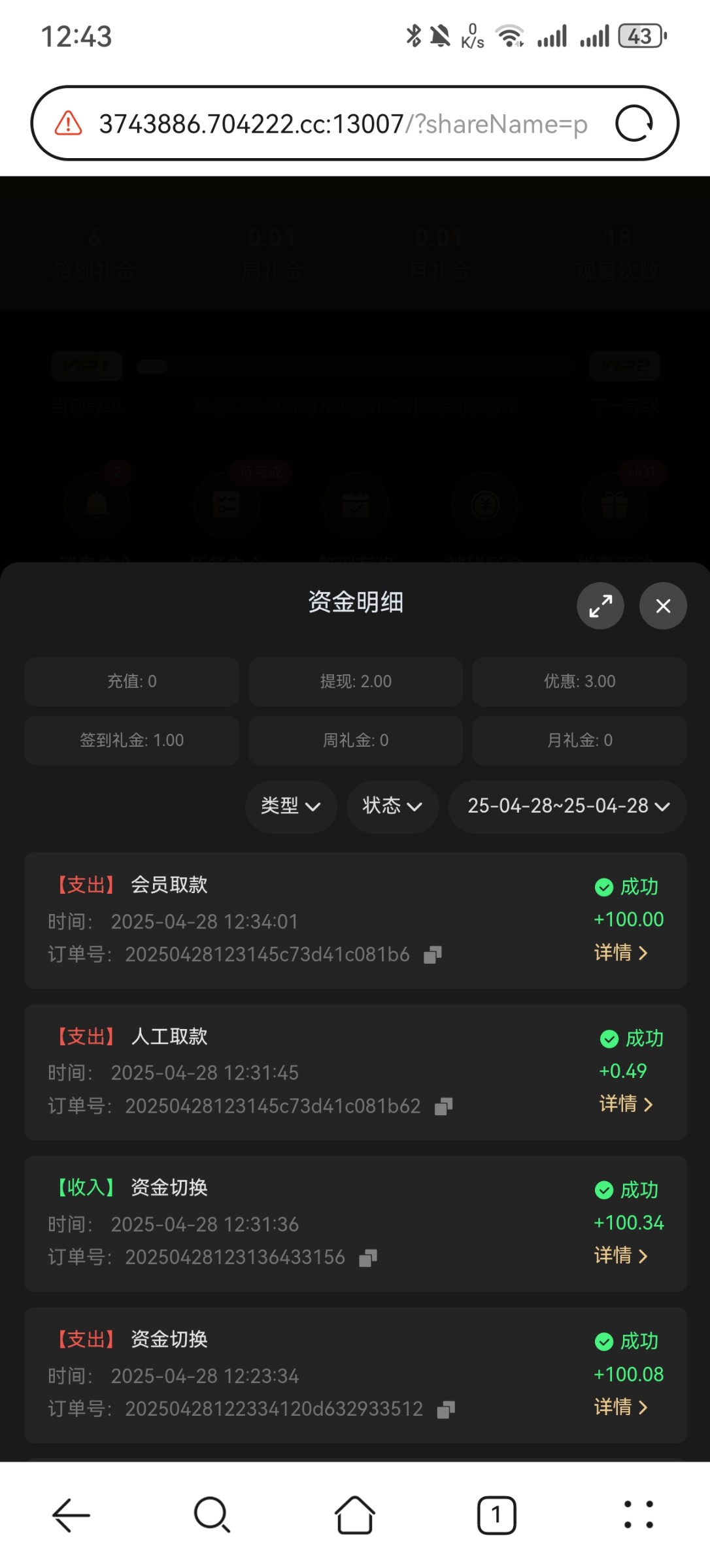Expand the 资金明细 panel to fullscreen
Viewport: 710px width, 1568px height.
[600, 606]
